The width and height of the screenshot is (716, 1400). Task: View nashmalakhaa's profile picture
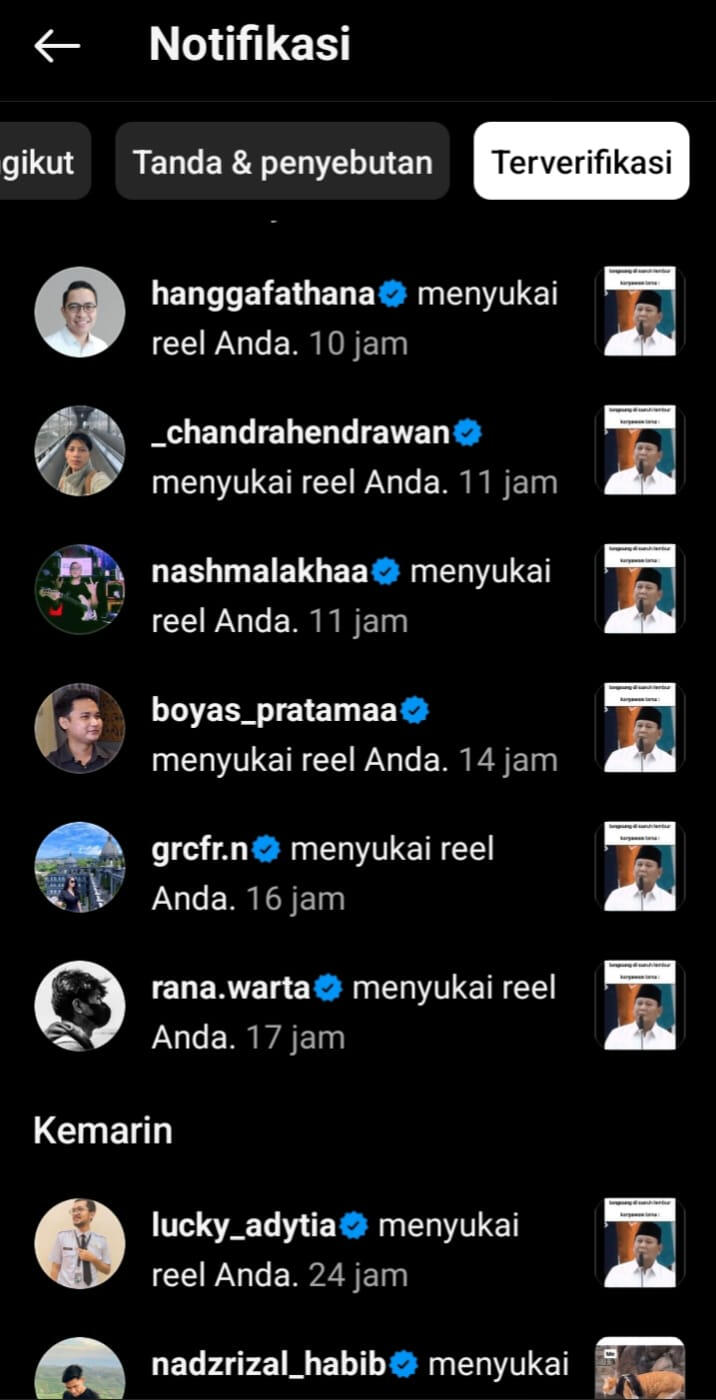[x=80, y=590]
